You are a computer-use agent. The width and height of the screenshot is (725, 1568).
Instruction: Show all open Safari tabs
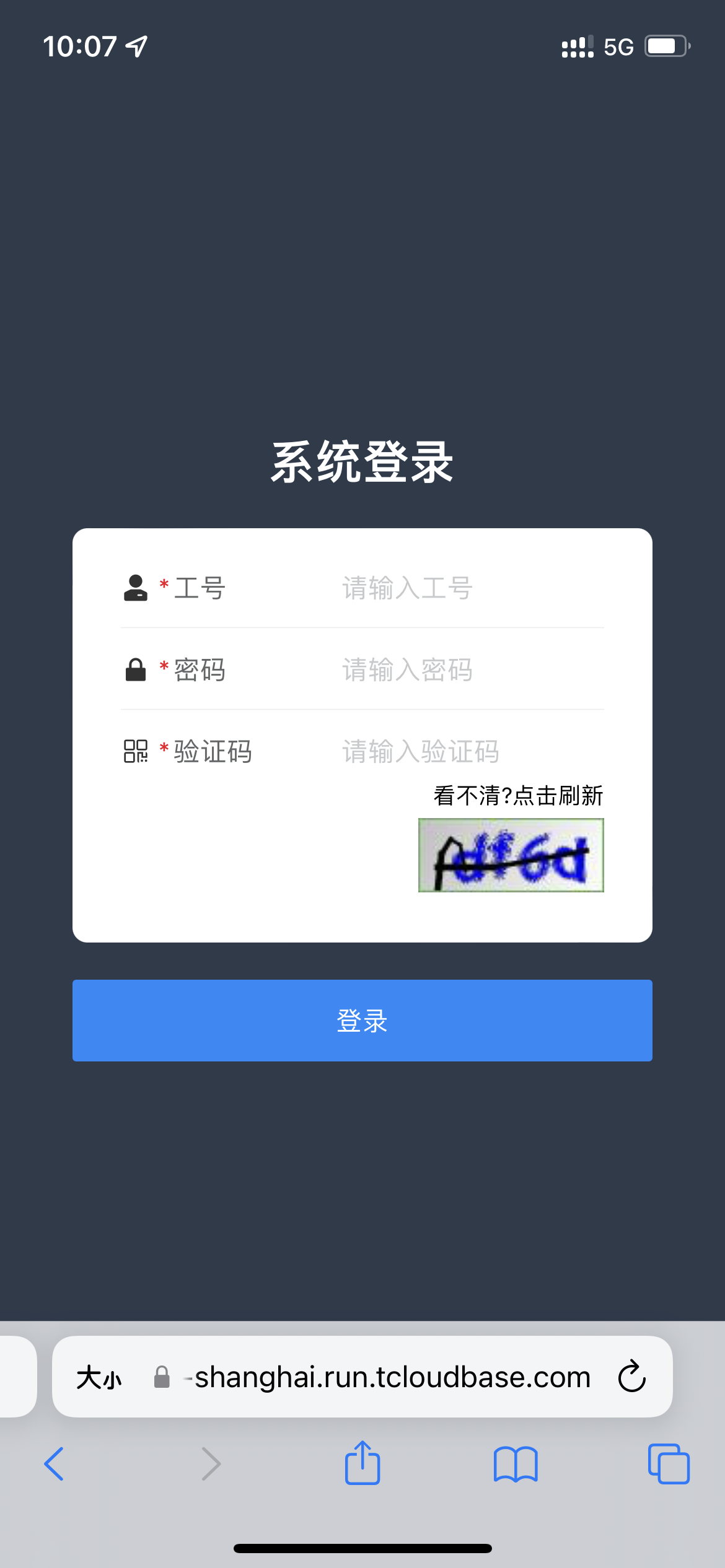[x=669, y=1464]
